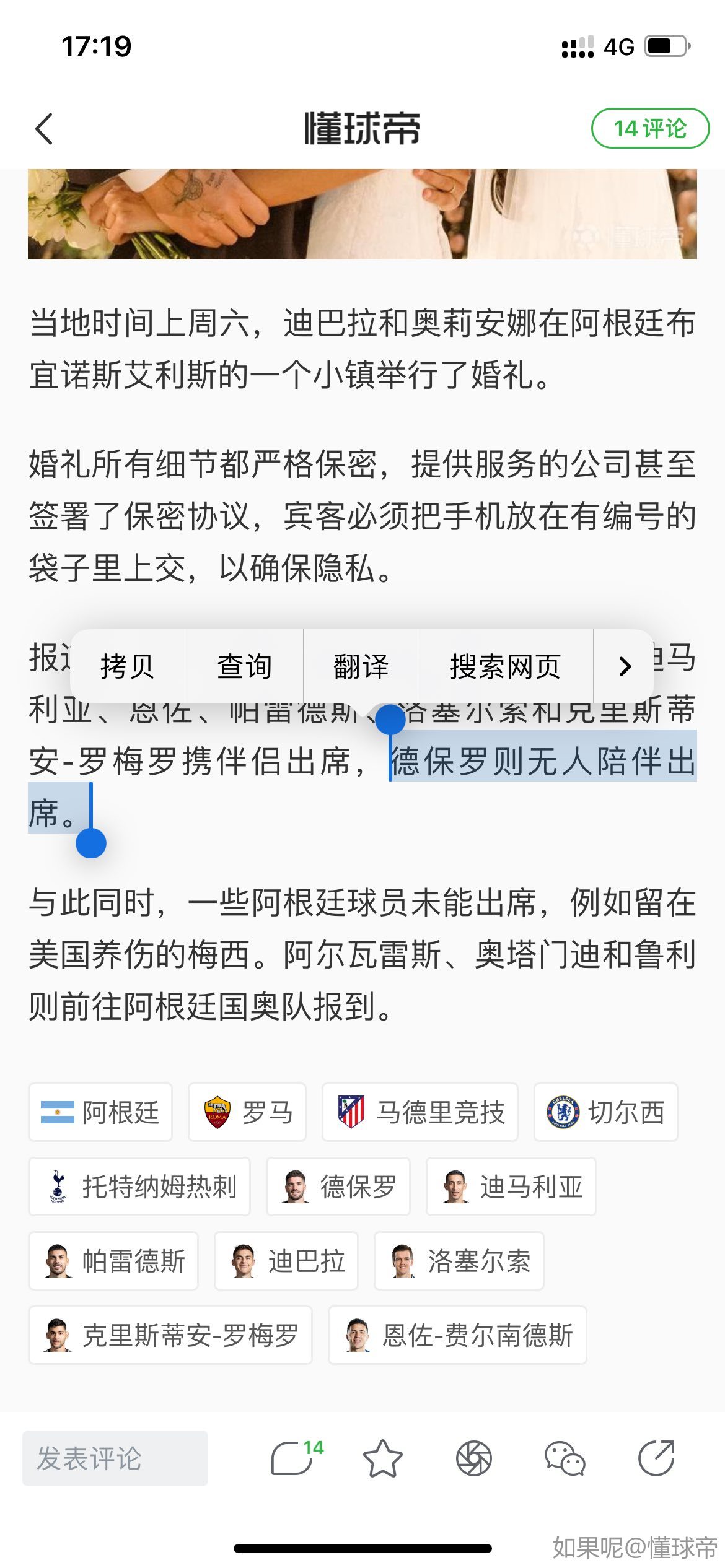The image size is (725, 1568).
Task: Open the 阿根廷 tag
Action: [100, 1112]
